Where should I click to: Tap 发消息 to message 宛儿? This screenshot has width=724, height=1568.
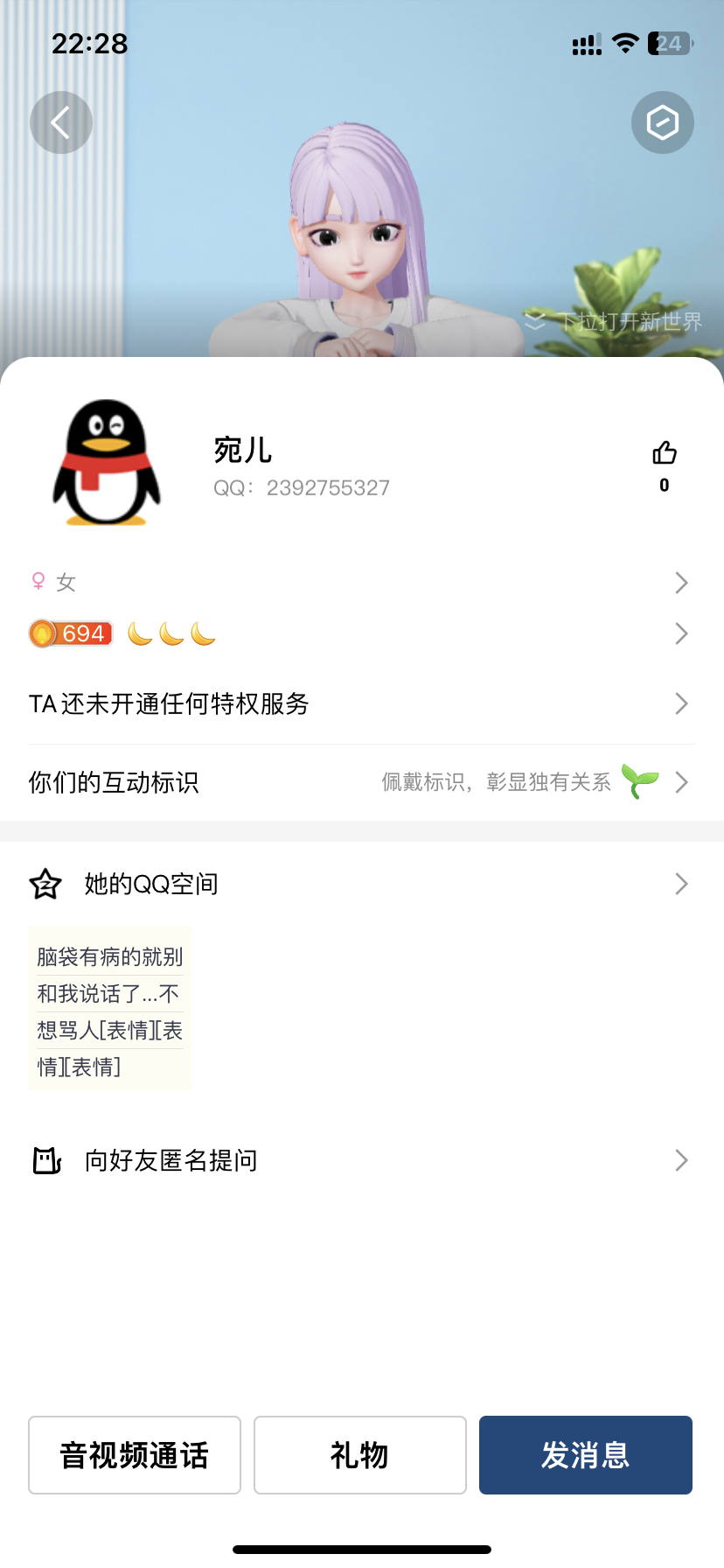585,1455
